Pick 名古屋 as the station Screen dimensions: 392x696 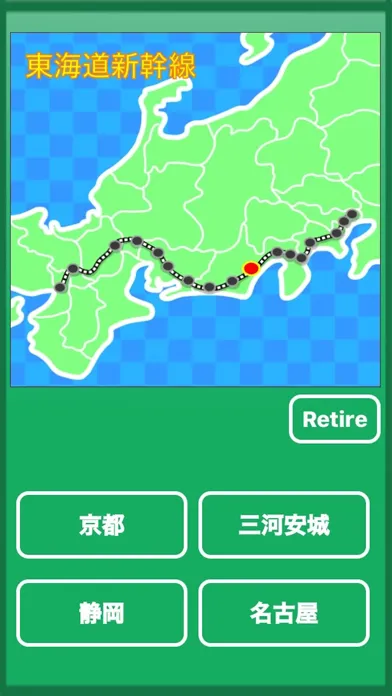pos(284,613)
